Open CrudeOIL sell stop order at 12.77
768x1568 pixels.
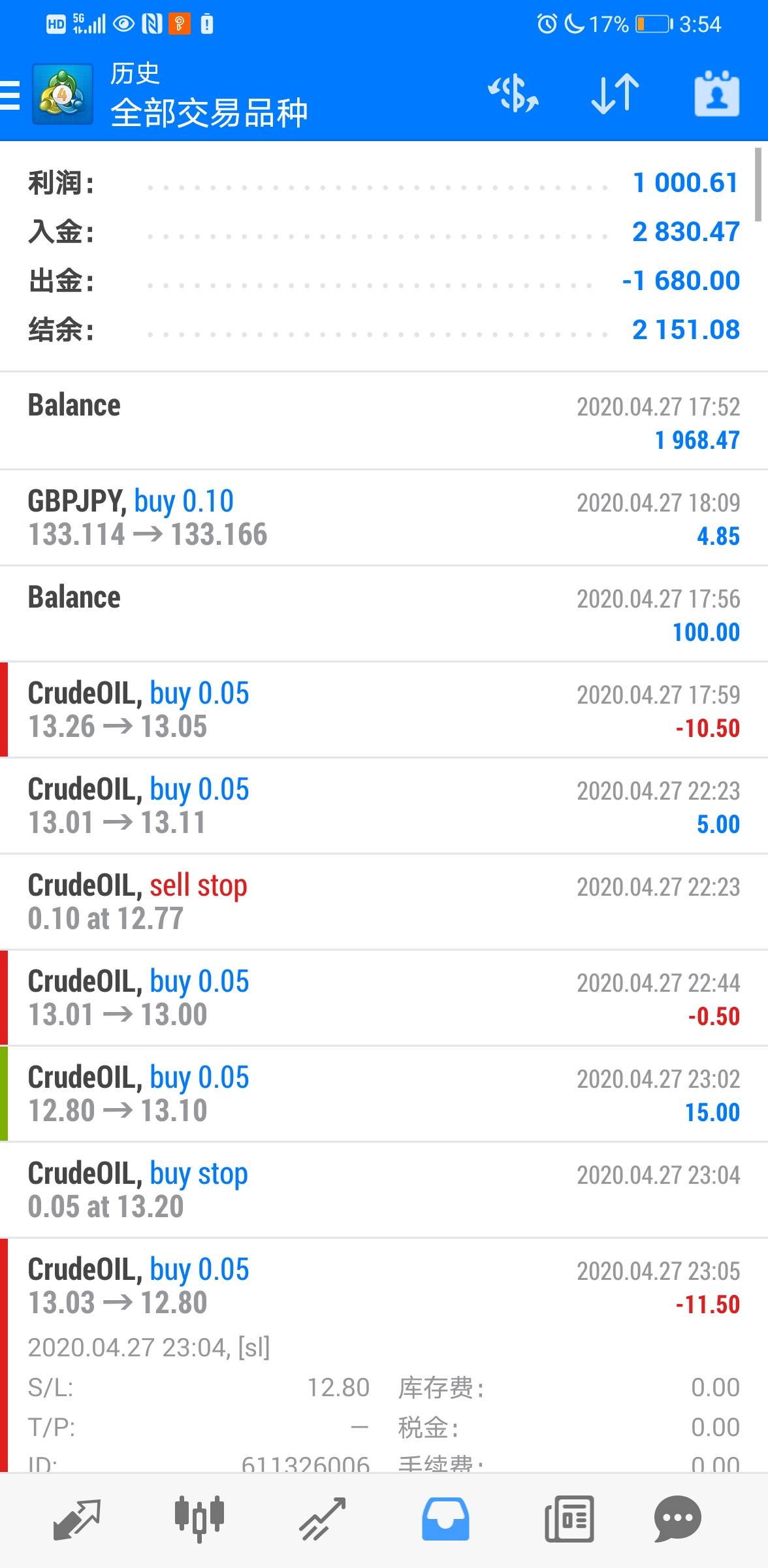coord(384,902)
